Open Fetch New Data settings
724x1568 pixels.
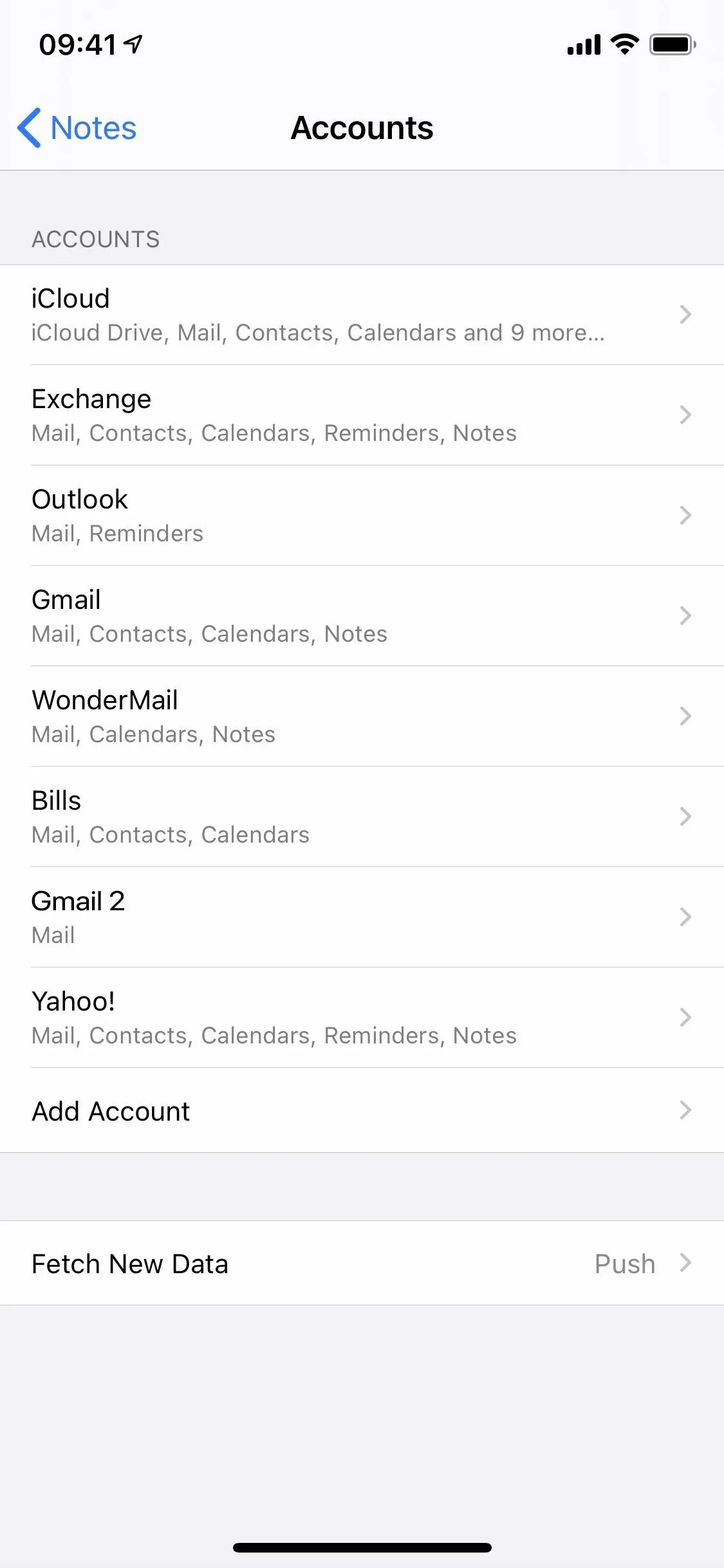point(362,1263)
